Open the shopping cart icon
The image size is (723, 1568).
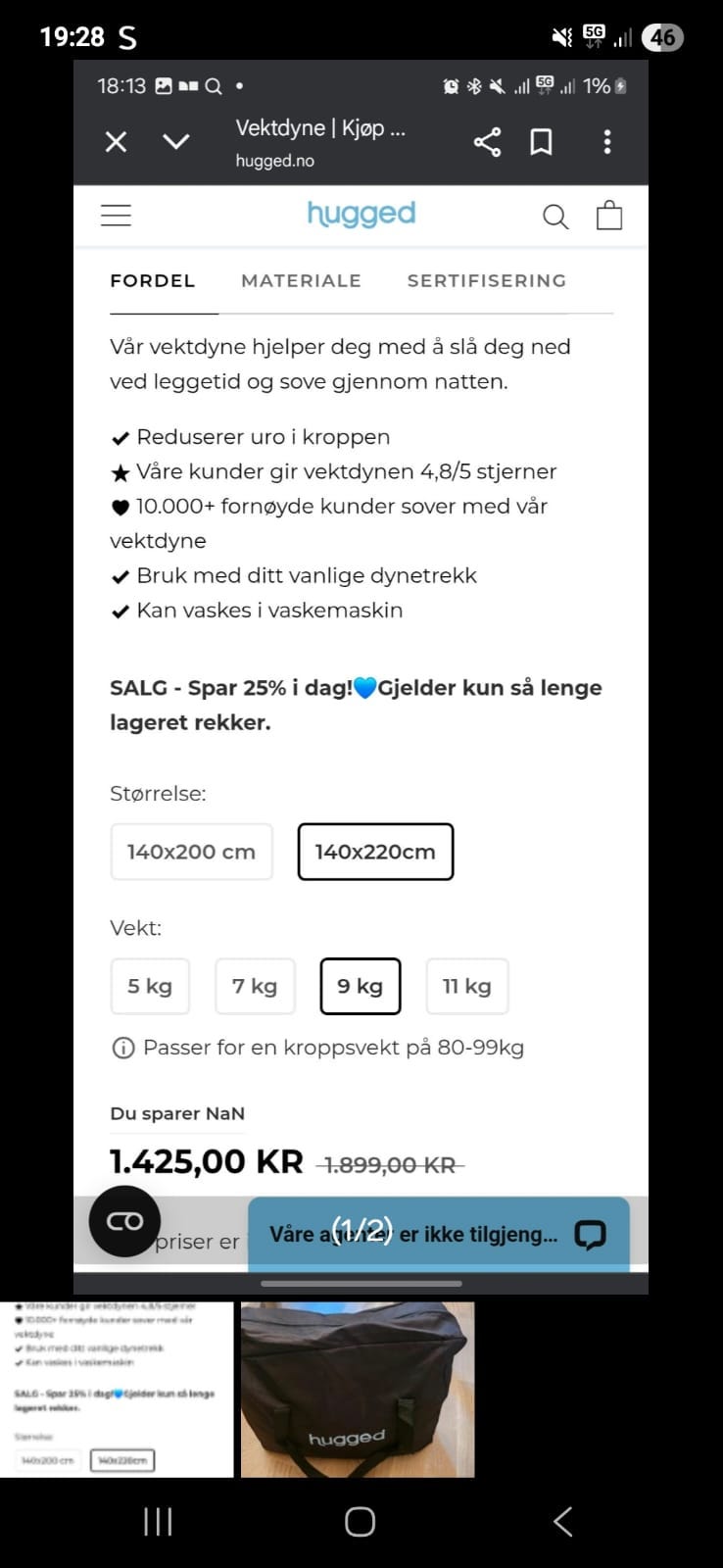pyautogui.click(x=609, y=215)
